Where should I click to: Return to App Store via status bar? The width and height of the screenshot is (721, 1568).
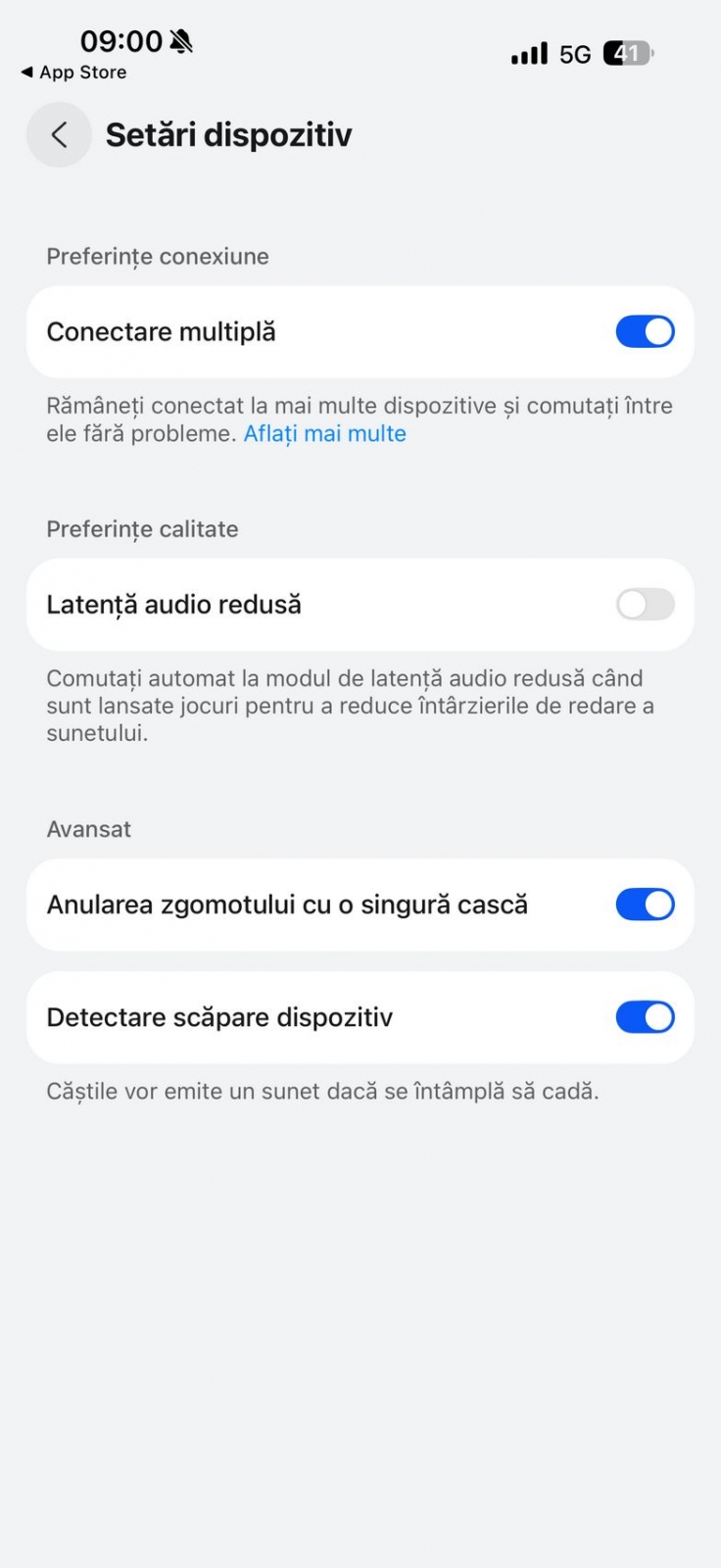tap(73, 73)
